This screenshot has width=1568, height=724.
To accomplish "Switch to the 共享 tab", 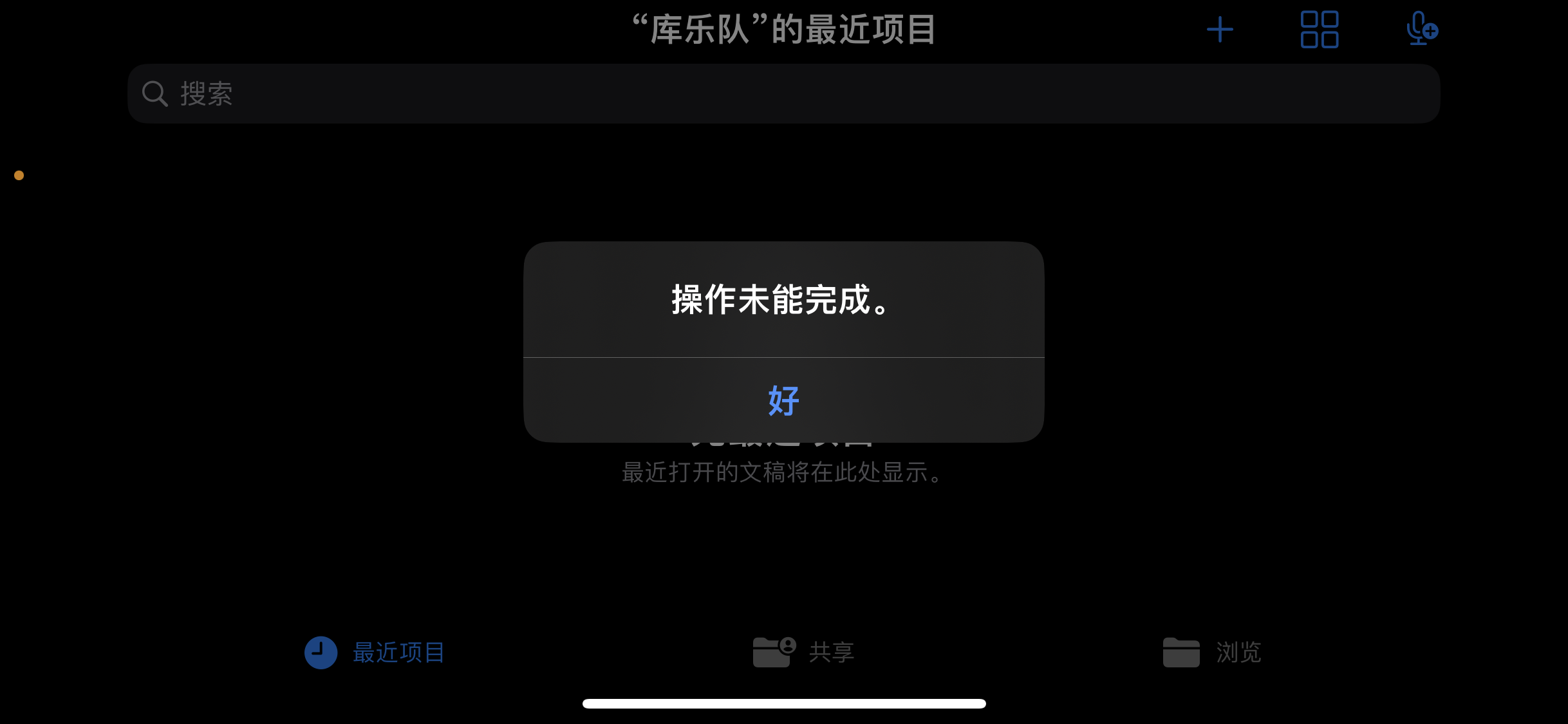I will pyautogui.click(x=803, y=653).
